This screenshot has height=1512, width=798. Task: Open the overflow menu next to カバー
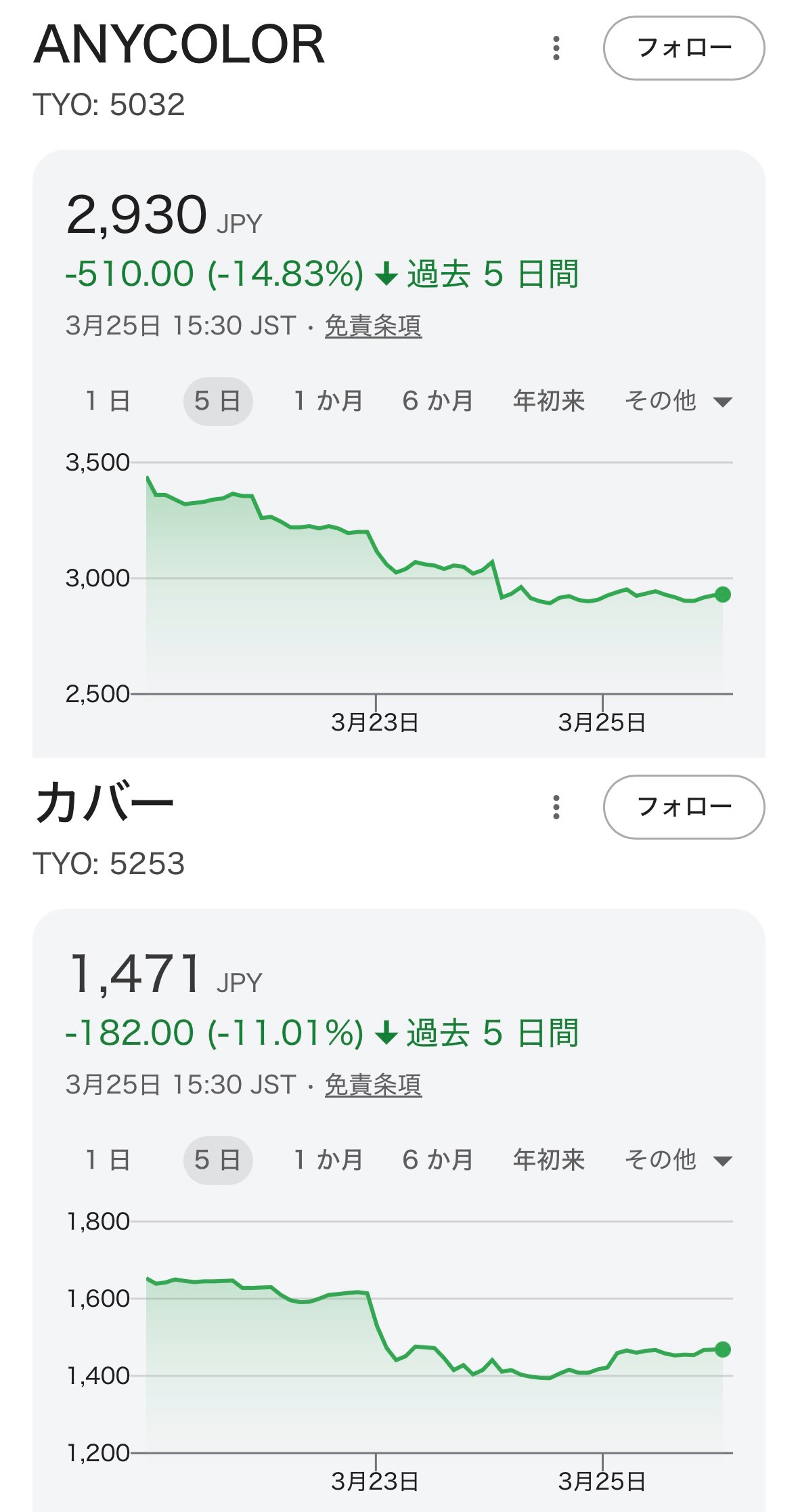[x=556, y=807]
